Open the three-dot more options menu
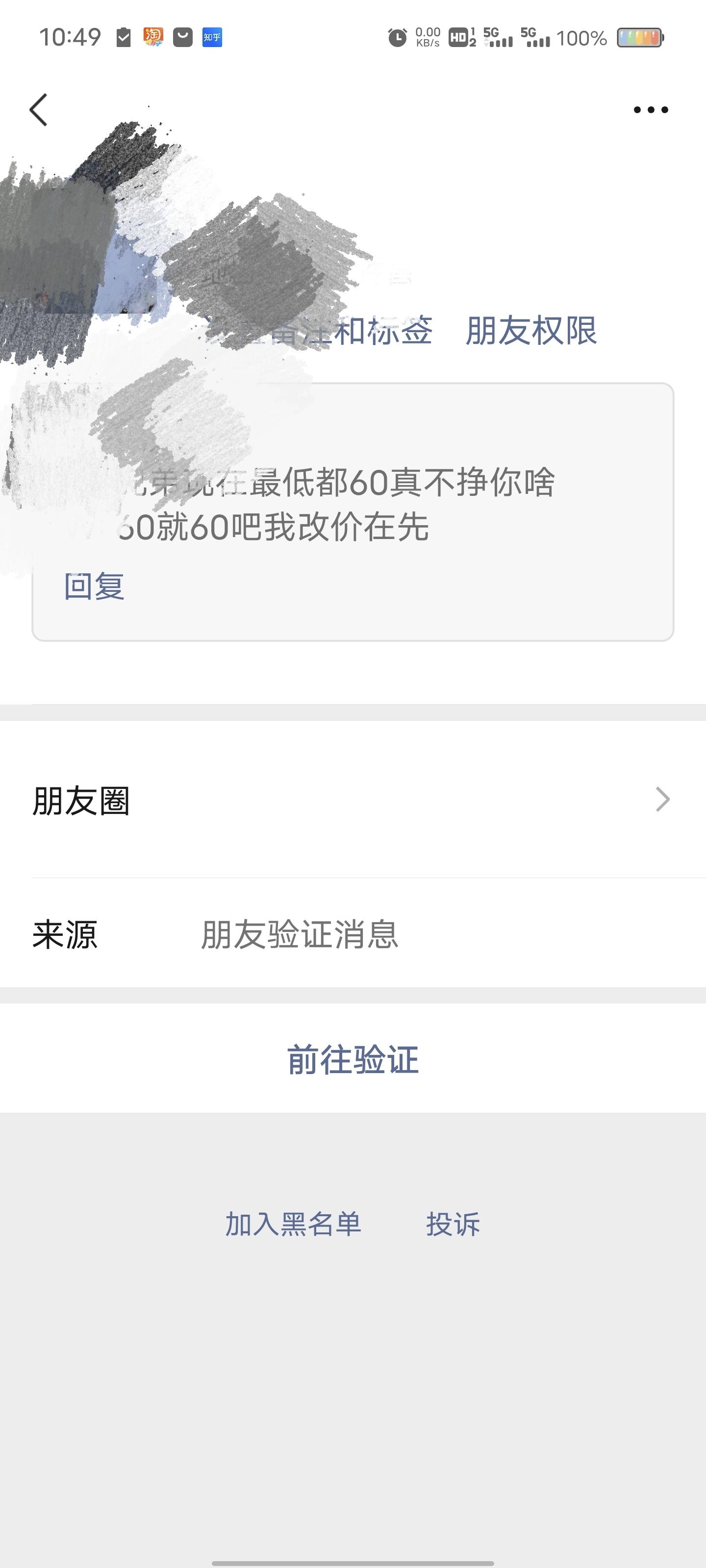 click(649, 108)
